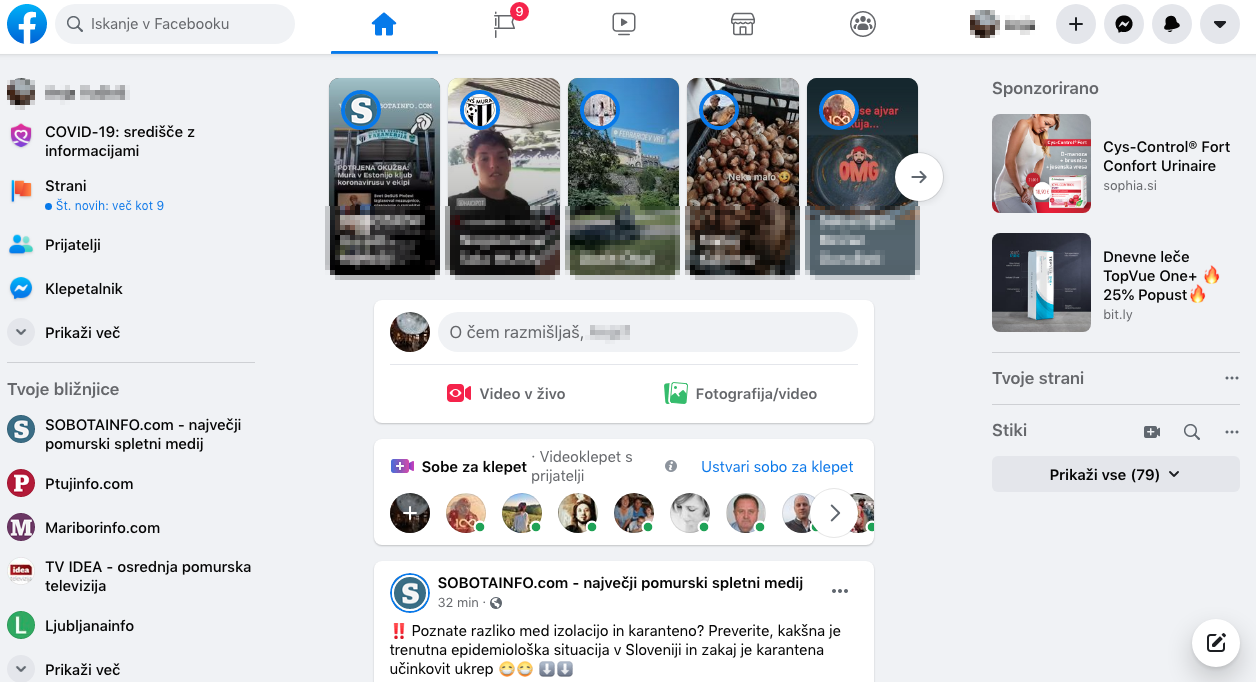Open the Groups tab
Screen dimensions: 1256x682
[863, 24]
